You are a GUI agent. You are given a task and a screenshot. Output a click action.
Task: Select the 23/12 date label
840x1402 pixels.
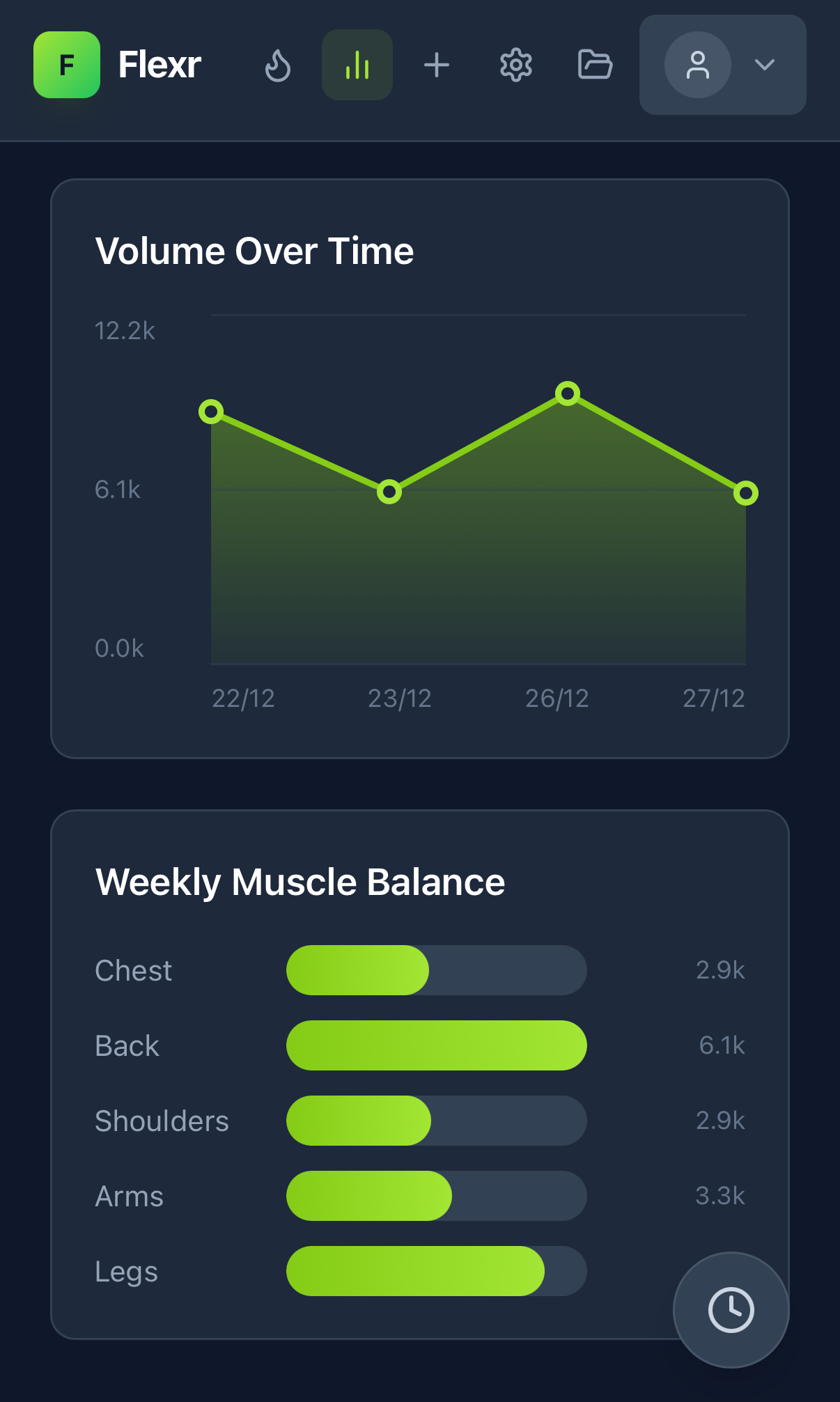(x=399, y=699)
